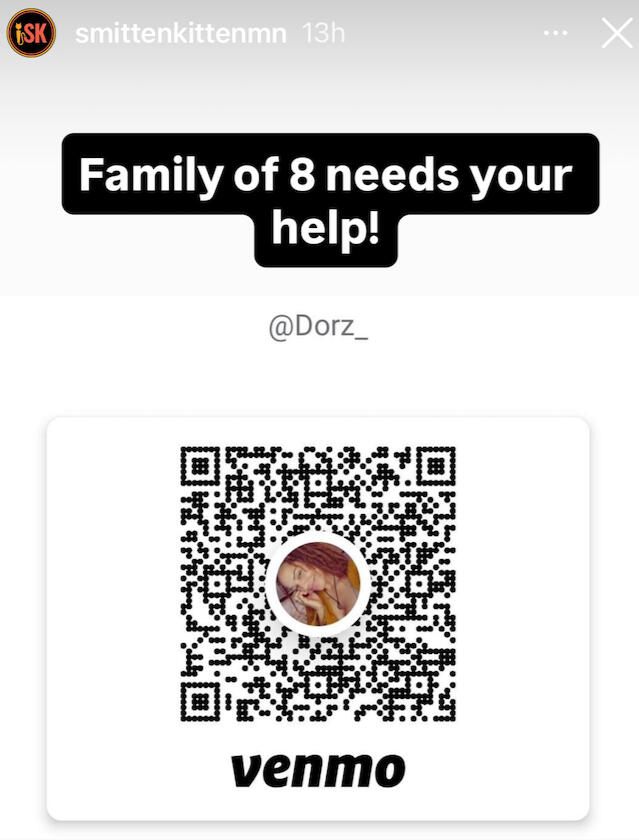Viewport: 639px width, 840px height.
Task: Open the story's three-dot options menu
Action: 555,34
